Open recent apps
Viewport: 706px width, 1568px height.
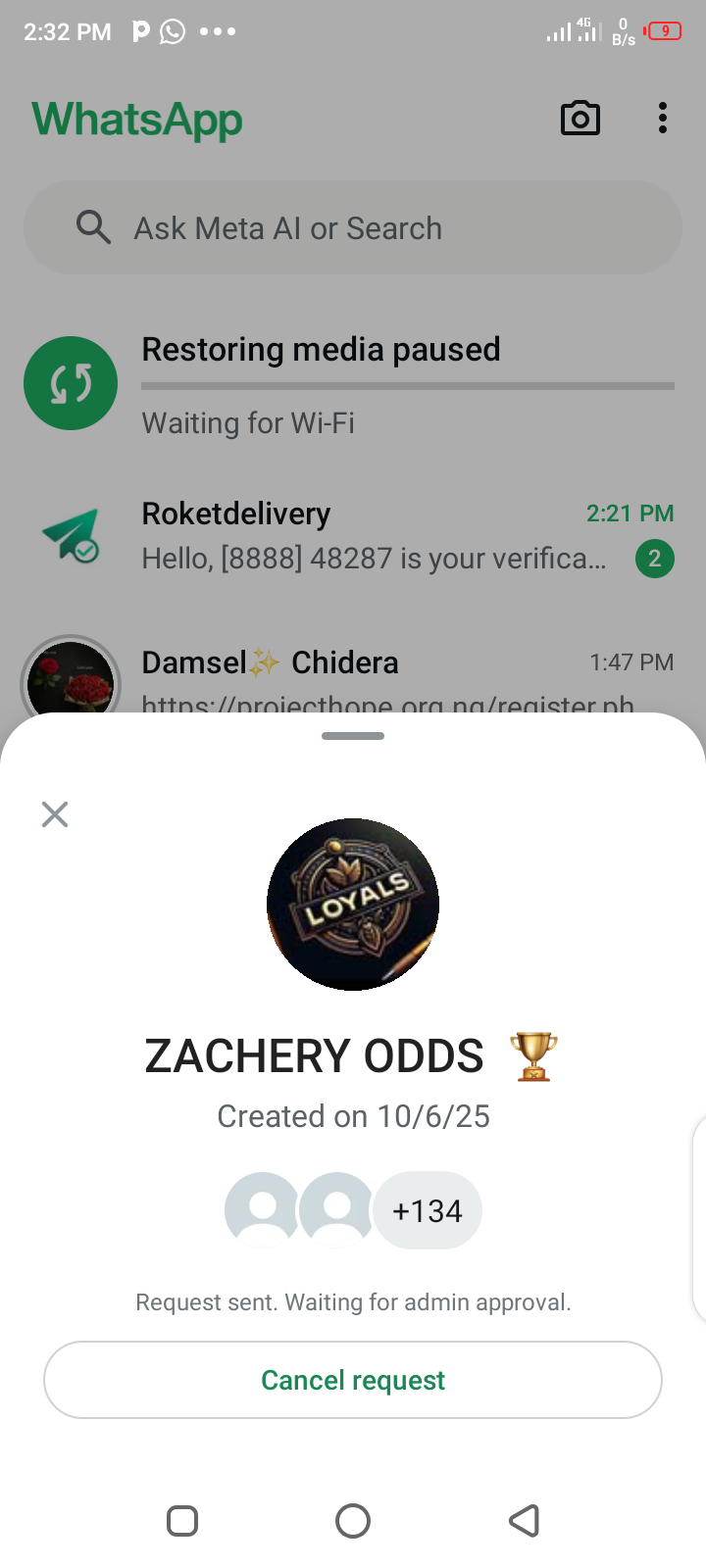coord(182,1521)
